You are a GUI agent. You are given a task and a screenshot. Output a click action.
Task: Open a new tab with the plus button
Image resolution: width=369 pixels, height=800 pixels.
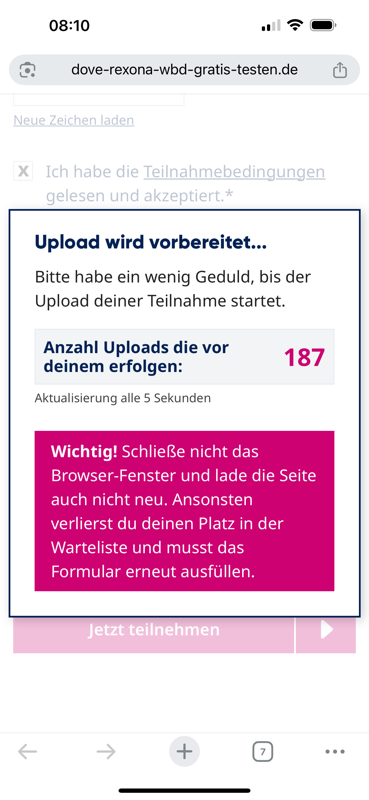click(184, 752)
